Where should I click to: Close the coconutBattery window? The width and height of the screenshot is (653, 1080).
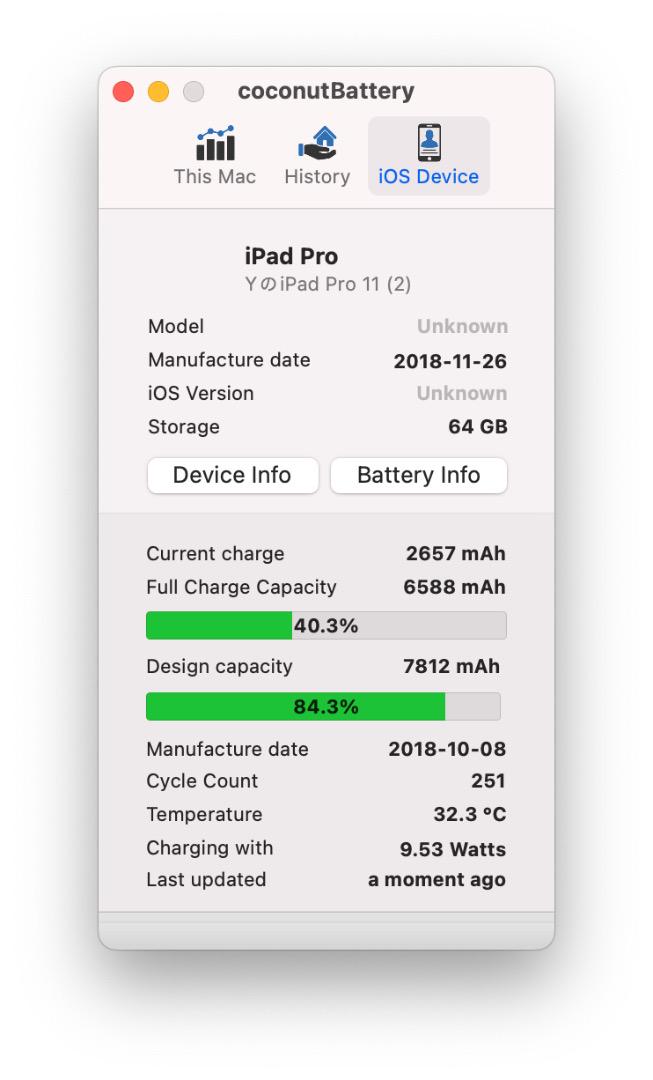(123, 92)
